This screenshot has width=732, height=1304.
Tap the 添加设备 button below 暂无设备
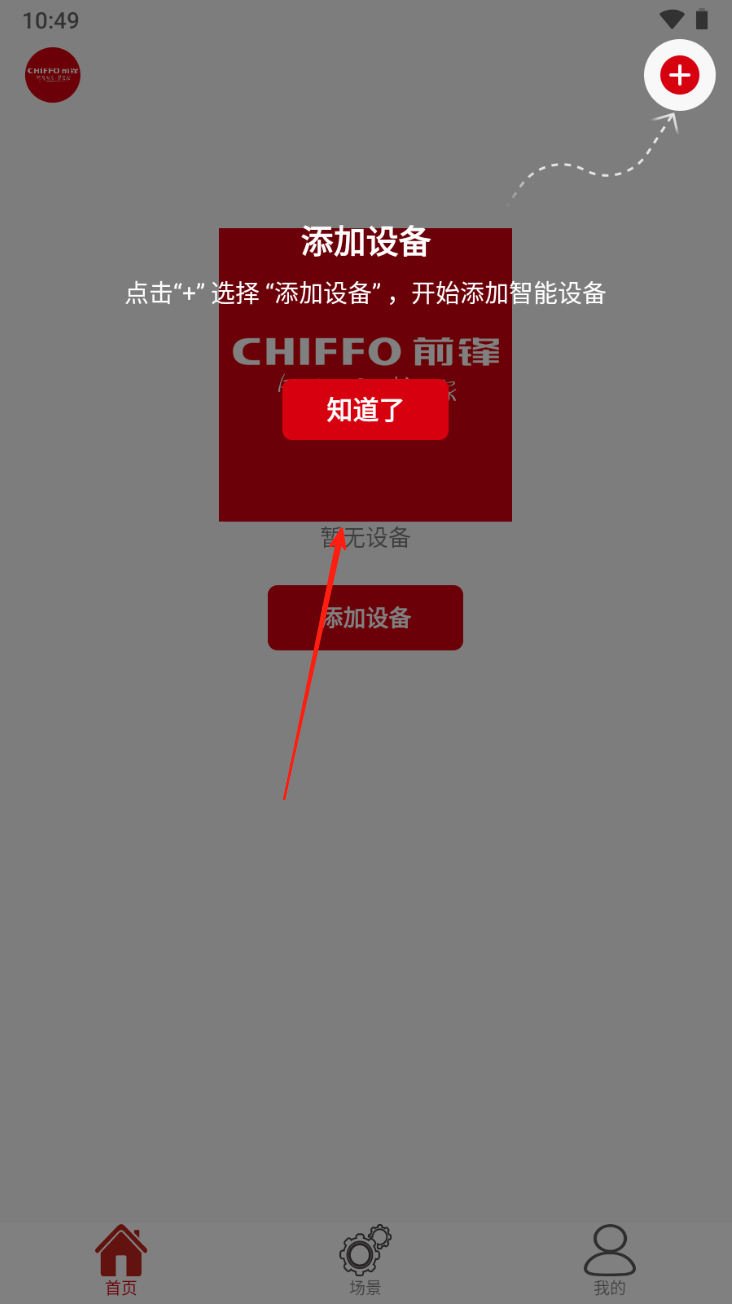365,618
